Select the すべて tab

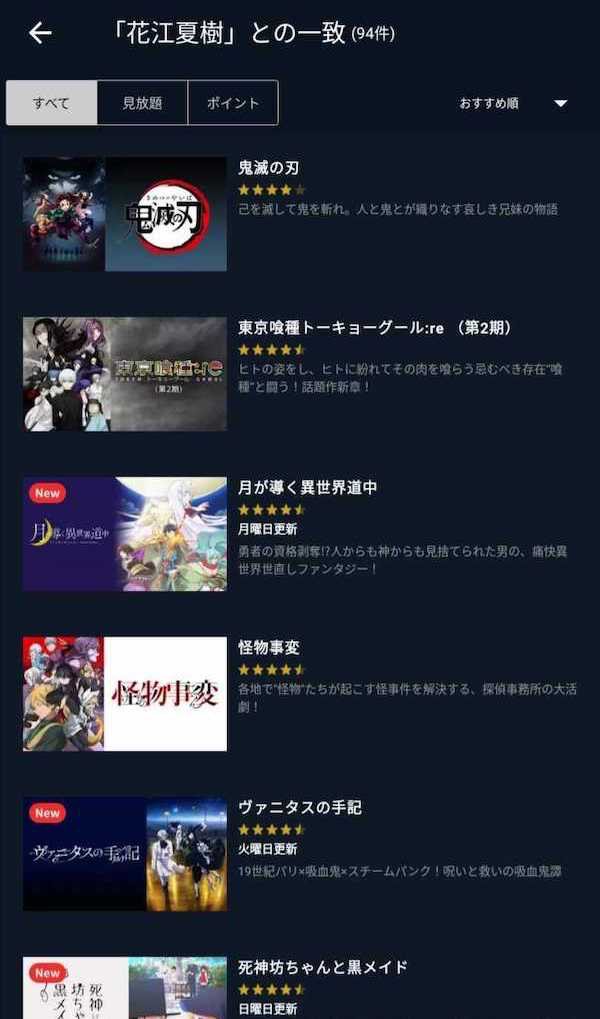click(x=51, y=103)
